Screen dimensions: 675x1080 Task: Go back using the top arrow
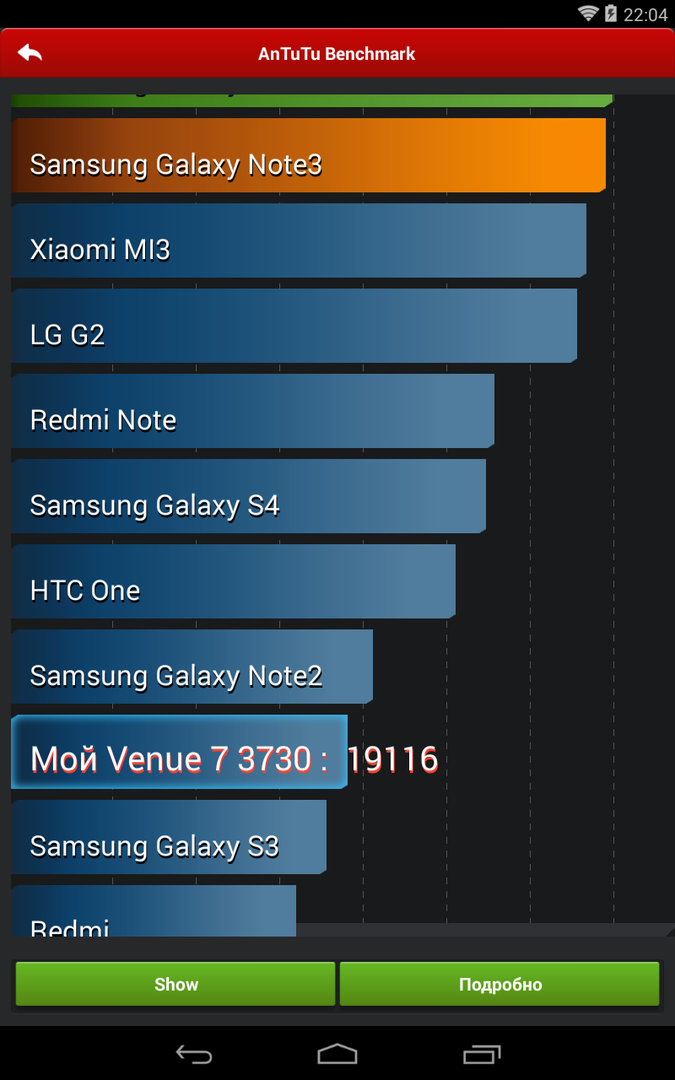[x=30, y=53]
